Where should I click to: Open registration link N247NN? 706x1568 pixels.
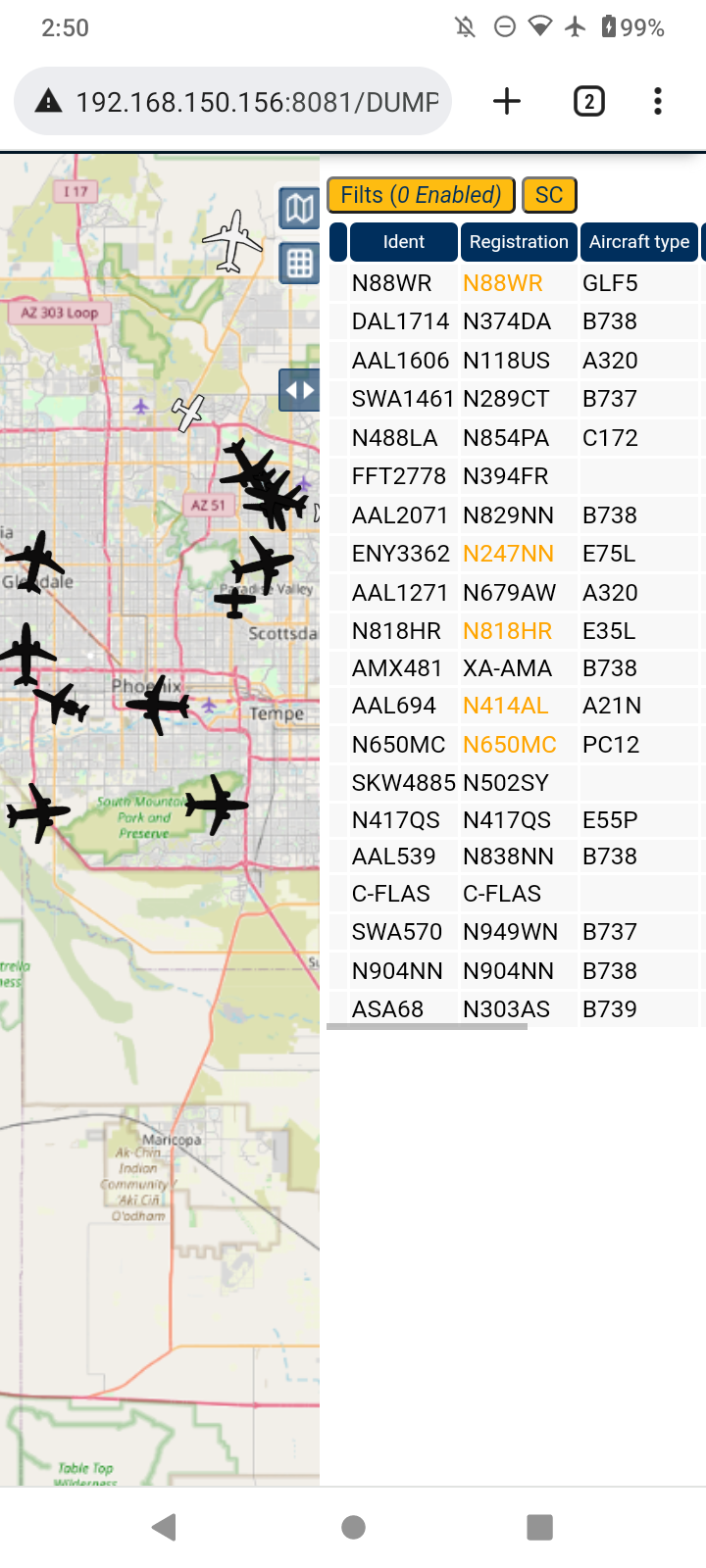coord(508,554)
